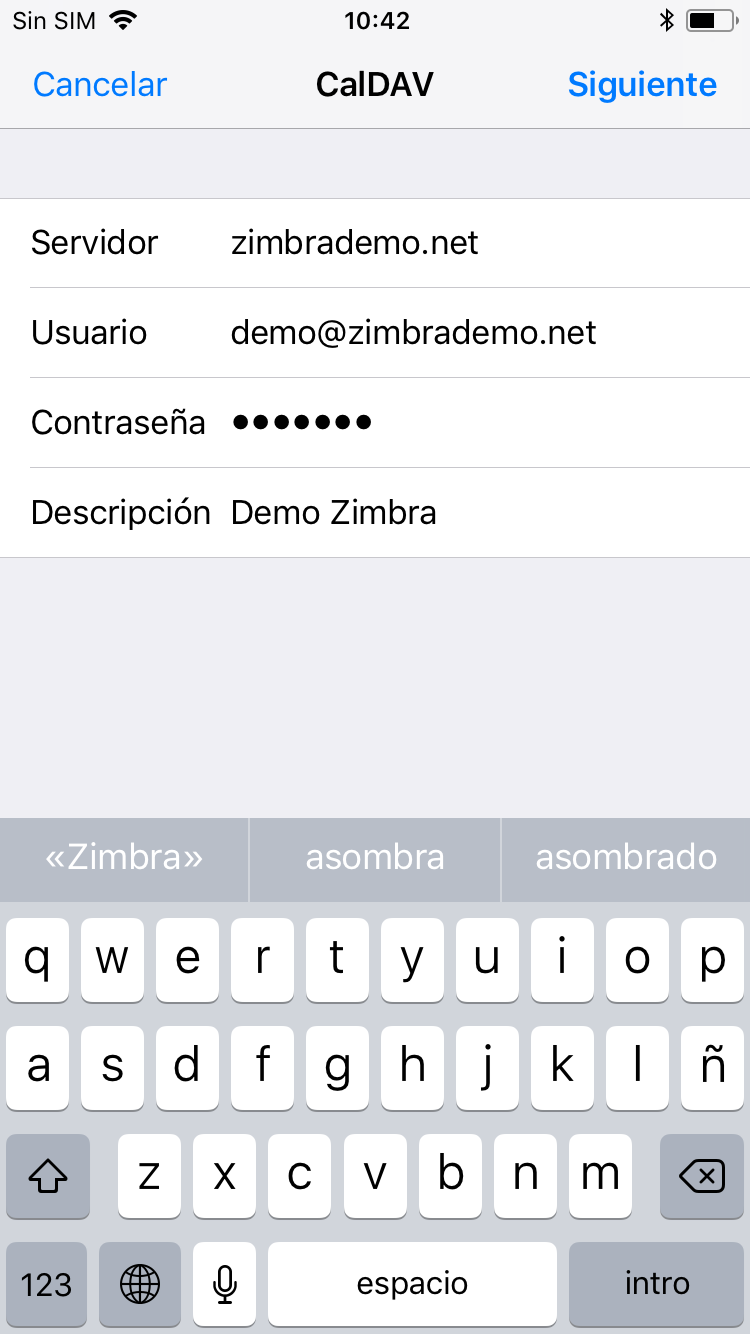Tap Siguiente to continue
The height and width of the screenshot is (1334, 750).
(x=642, y=85)
